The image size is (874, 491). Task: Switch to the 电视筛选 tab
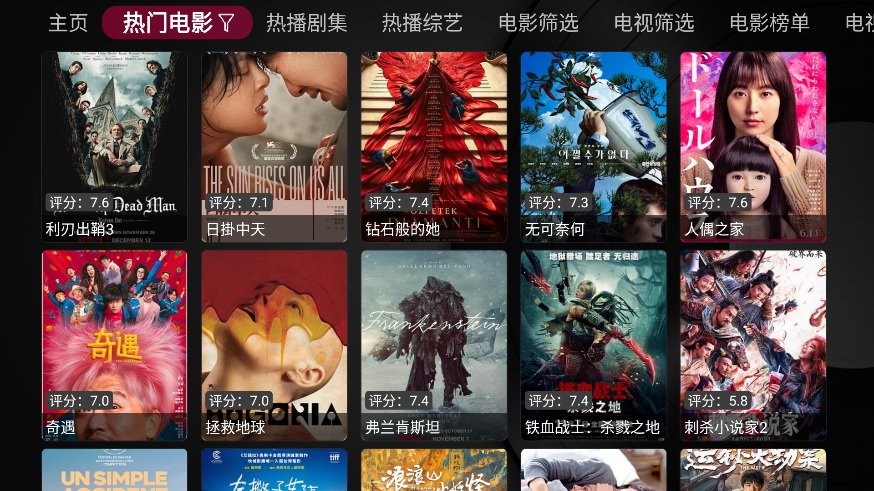coord(654,23)
